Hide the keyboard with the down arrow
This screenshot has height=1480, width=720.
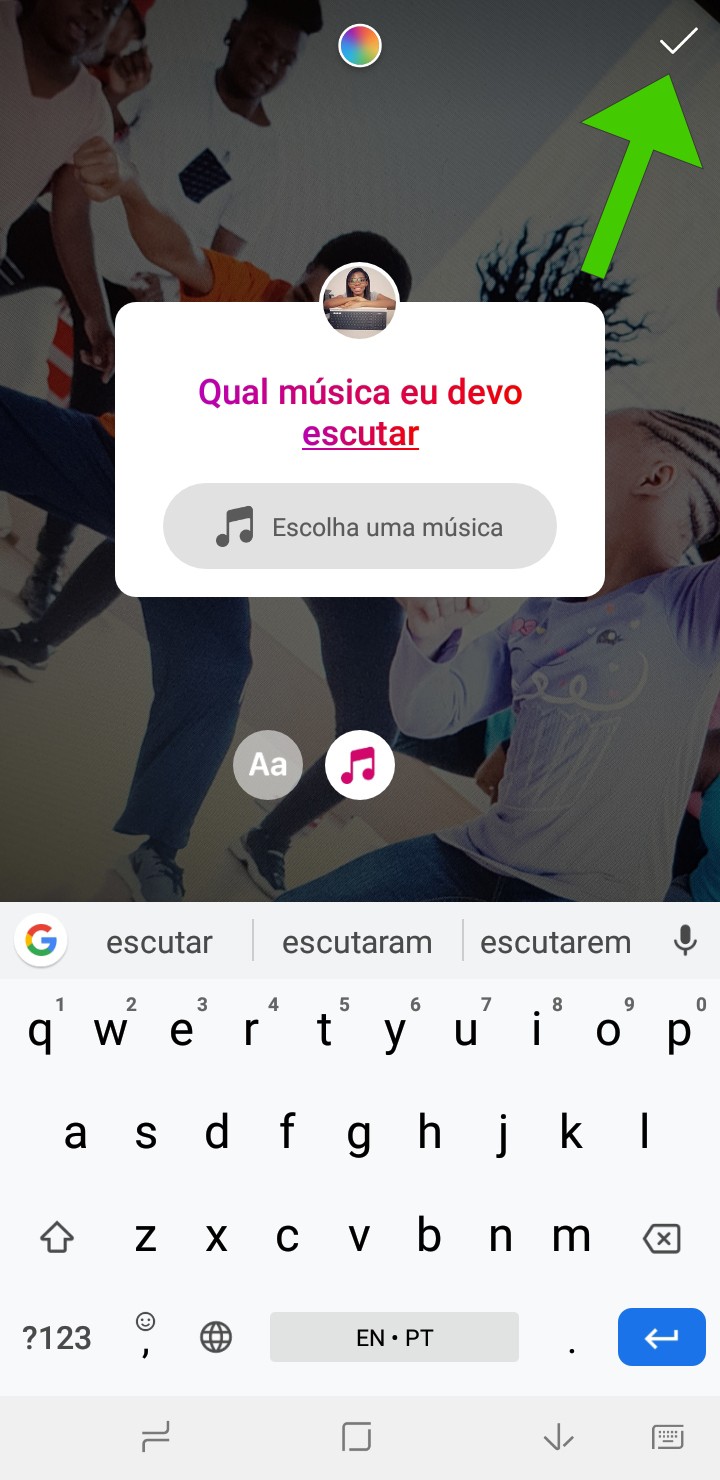click(x=557, y=1438)
